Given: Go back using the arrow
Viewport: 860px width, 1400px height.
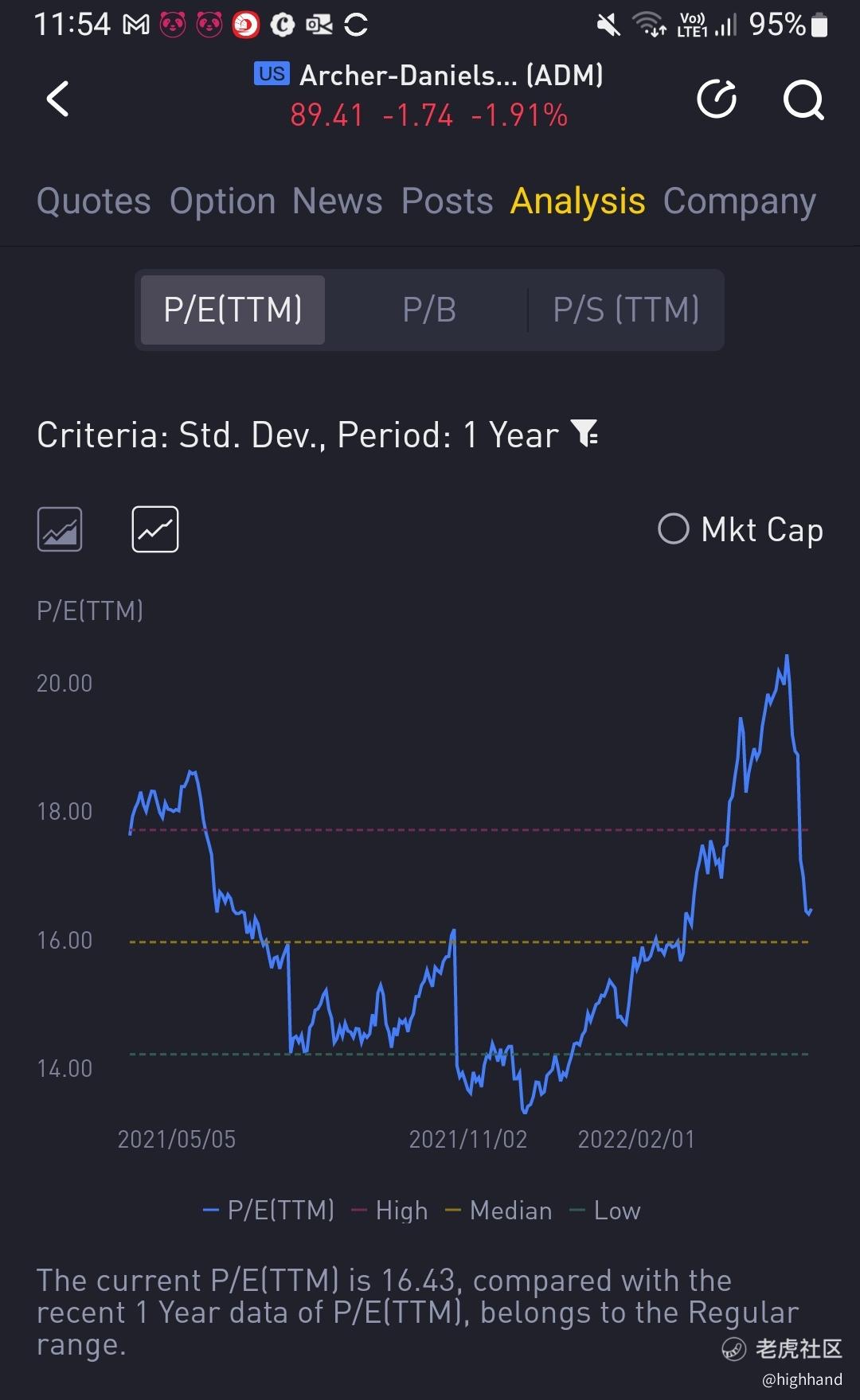Looking at the screenshot, I should (x=57, y=99).
